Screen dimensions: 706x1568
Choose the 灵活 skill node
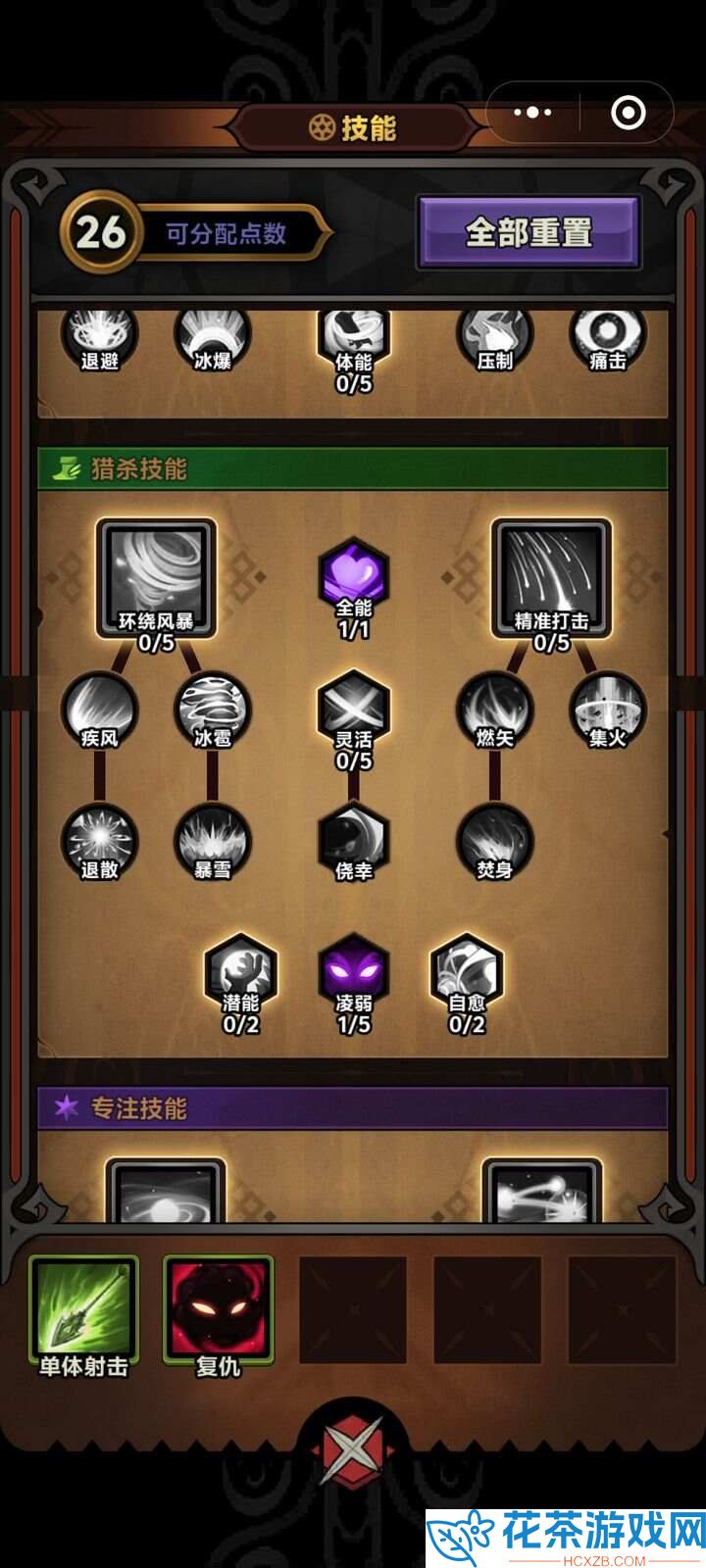(353, 710)
